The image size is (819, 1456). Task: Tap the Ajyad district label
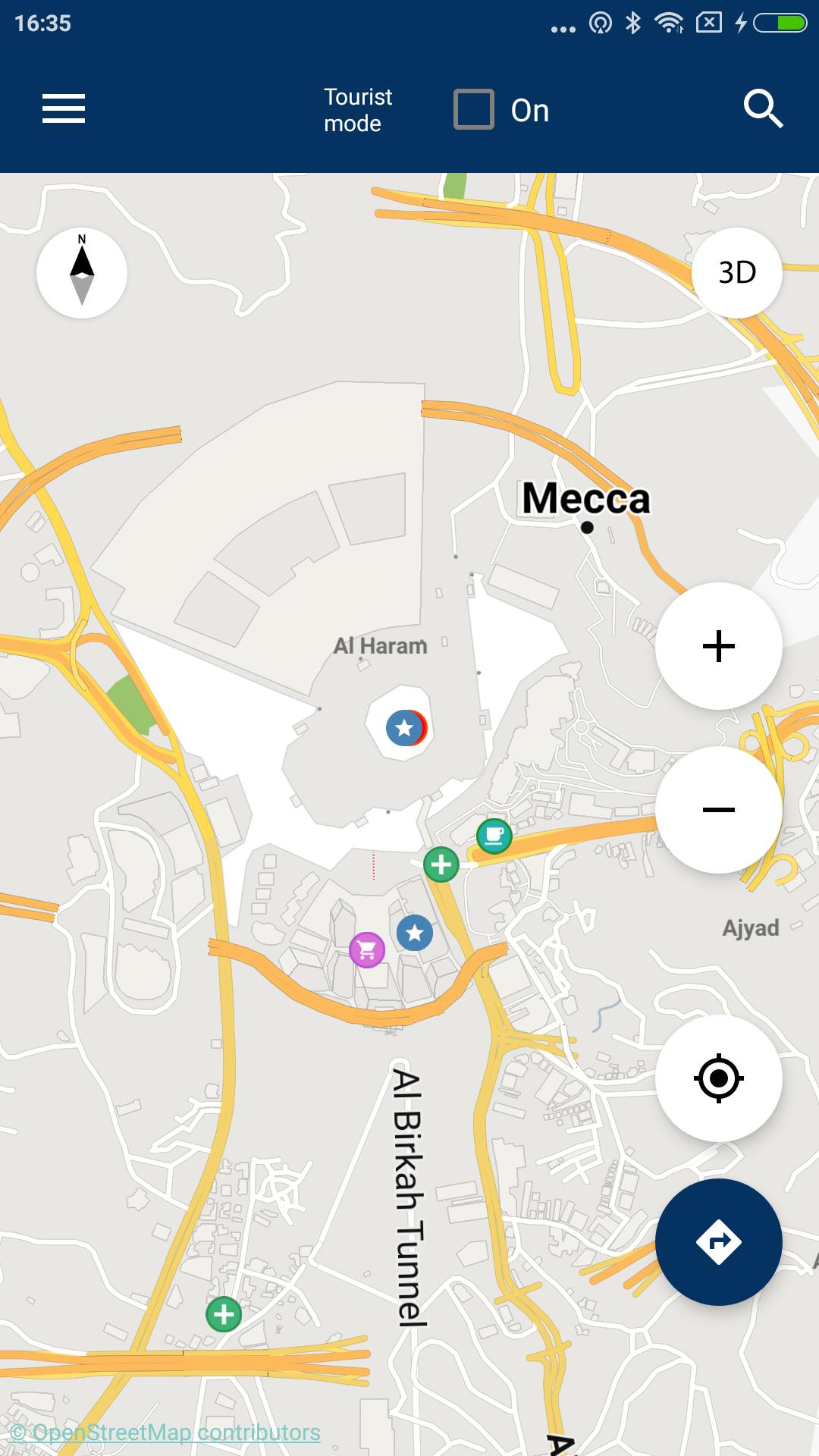pyautogui.click(x=752, y=927)
